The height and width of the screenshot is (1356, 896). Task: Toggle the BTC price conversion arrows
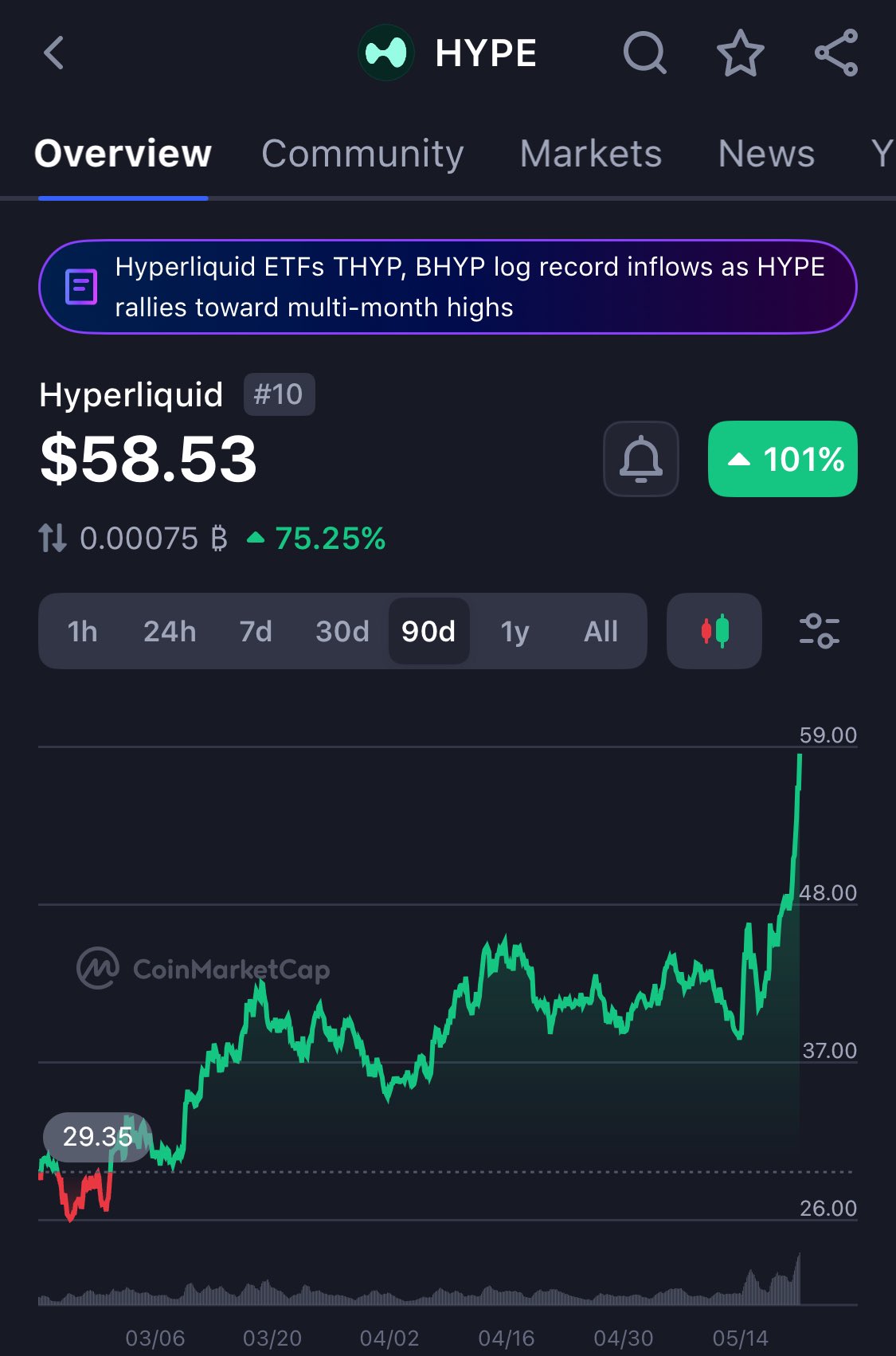(x=53, y=539)
